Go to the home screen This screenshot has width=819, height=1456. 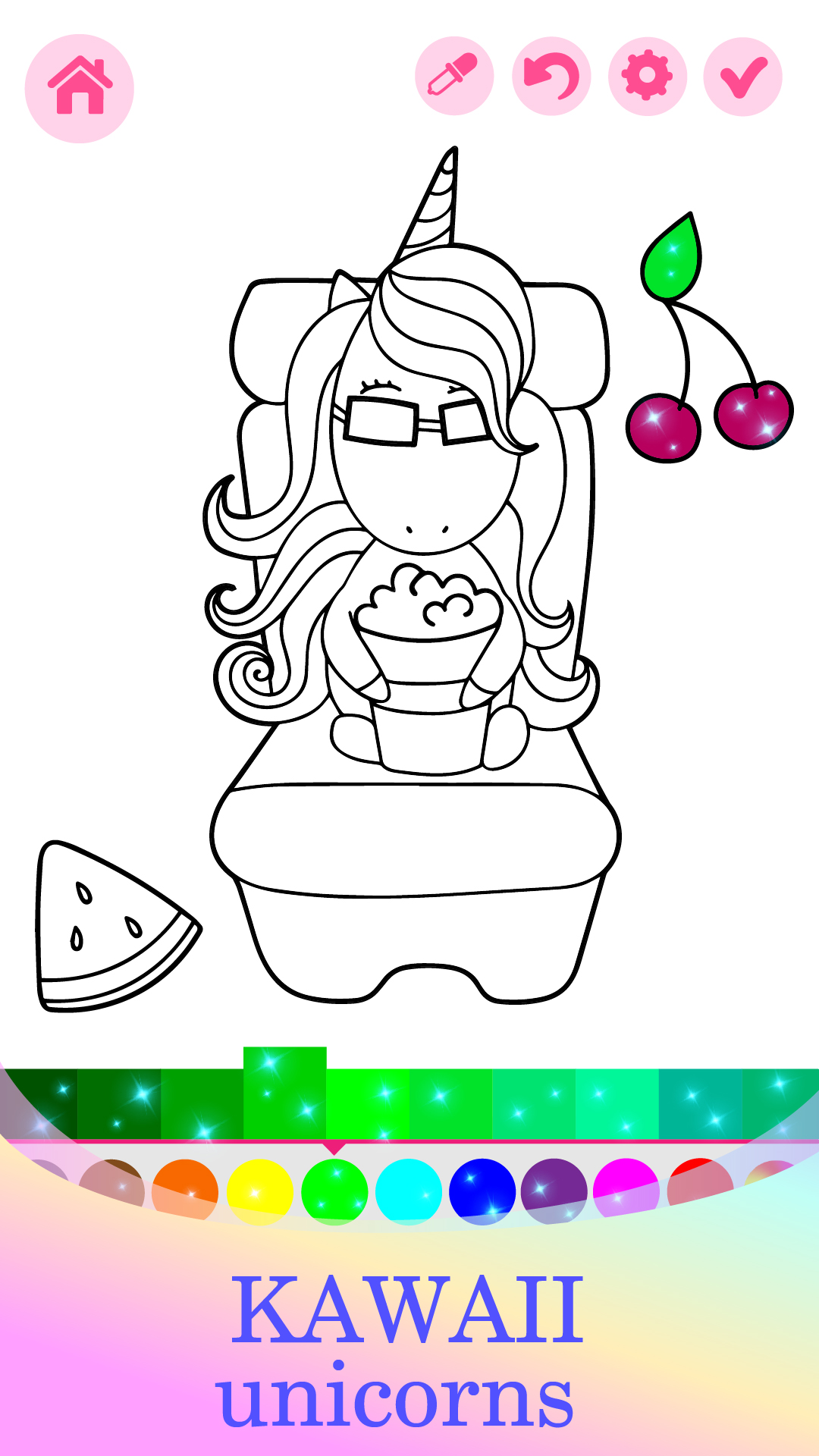80,88
